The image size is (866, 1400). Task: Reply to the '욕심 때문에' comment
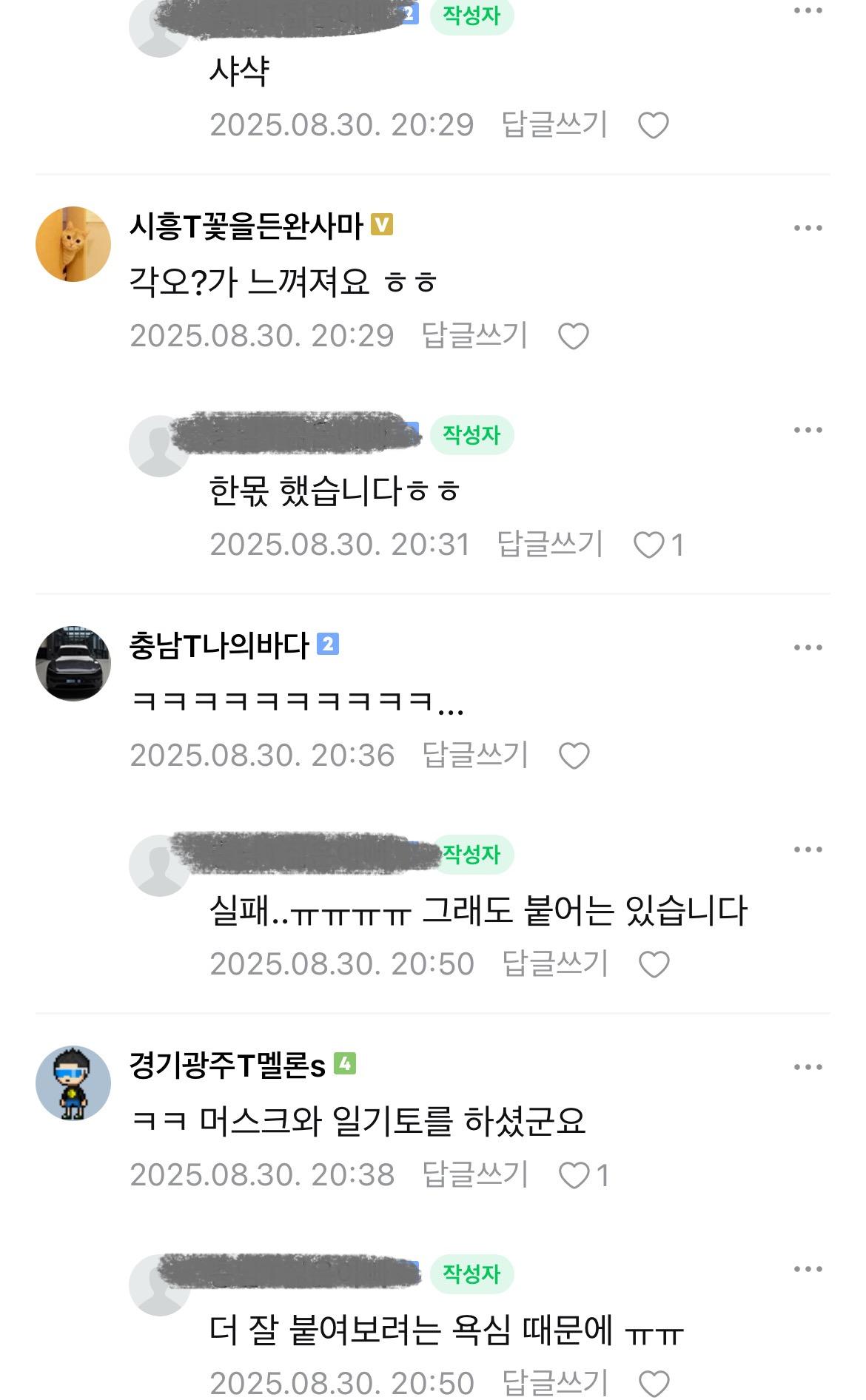click(554, 1383)
